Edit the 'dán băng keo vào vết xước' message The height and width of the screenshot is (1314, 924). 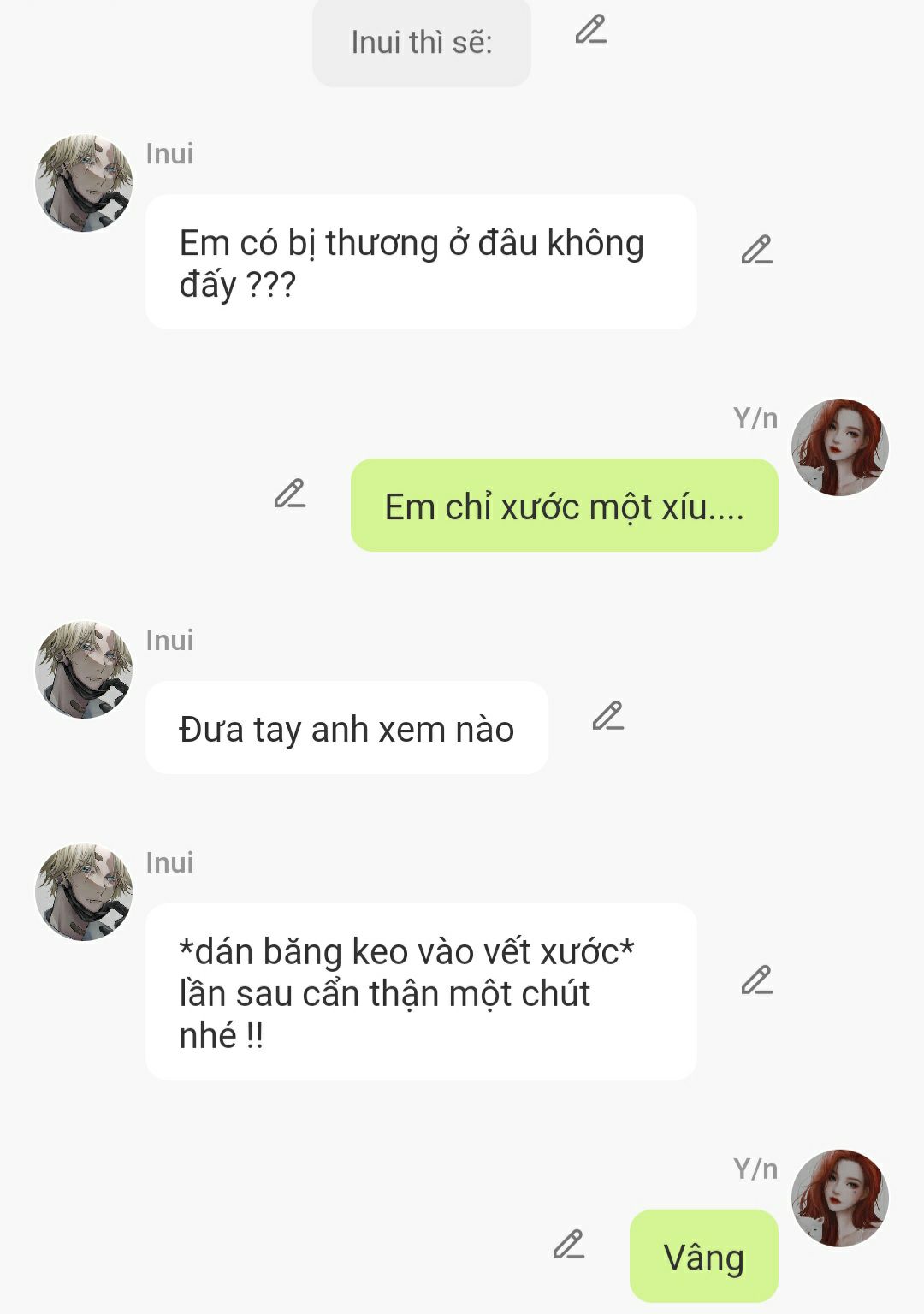pos(756,980)
